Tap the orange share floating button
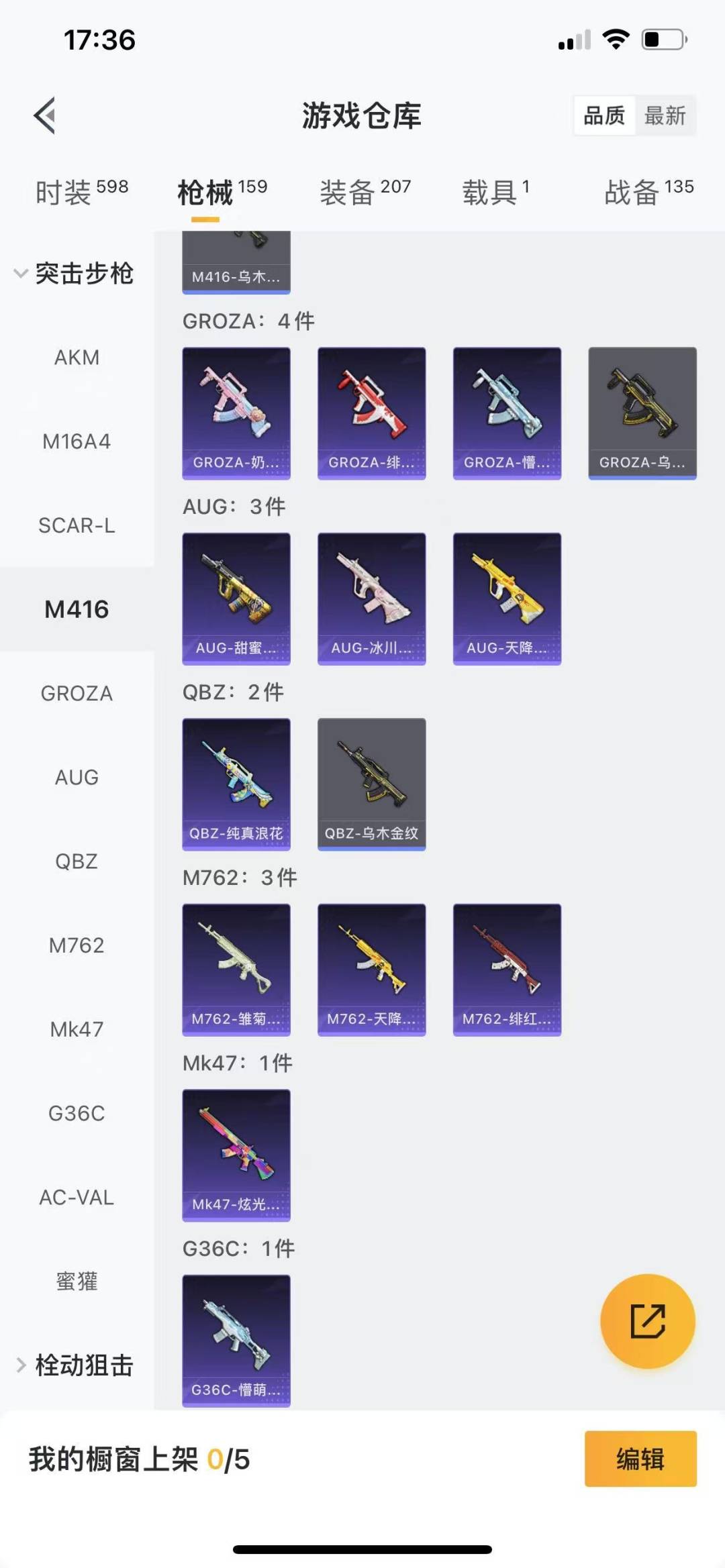This screenshot has height=1568, width=725. 647,1321
